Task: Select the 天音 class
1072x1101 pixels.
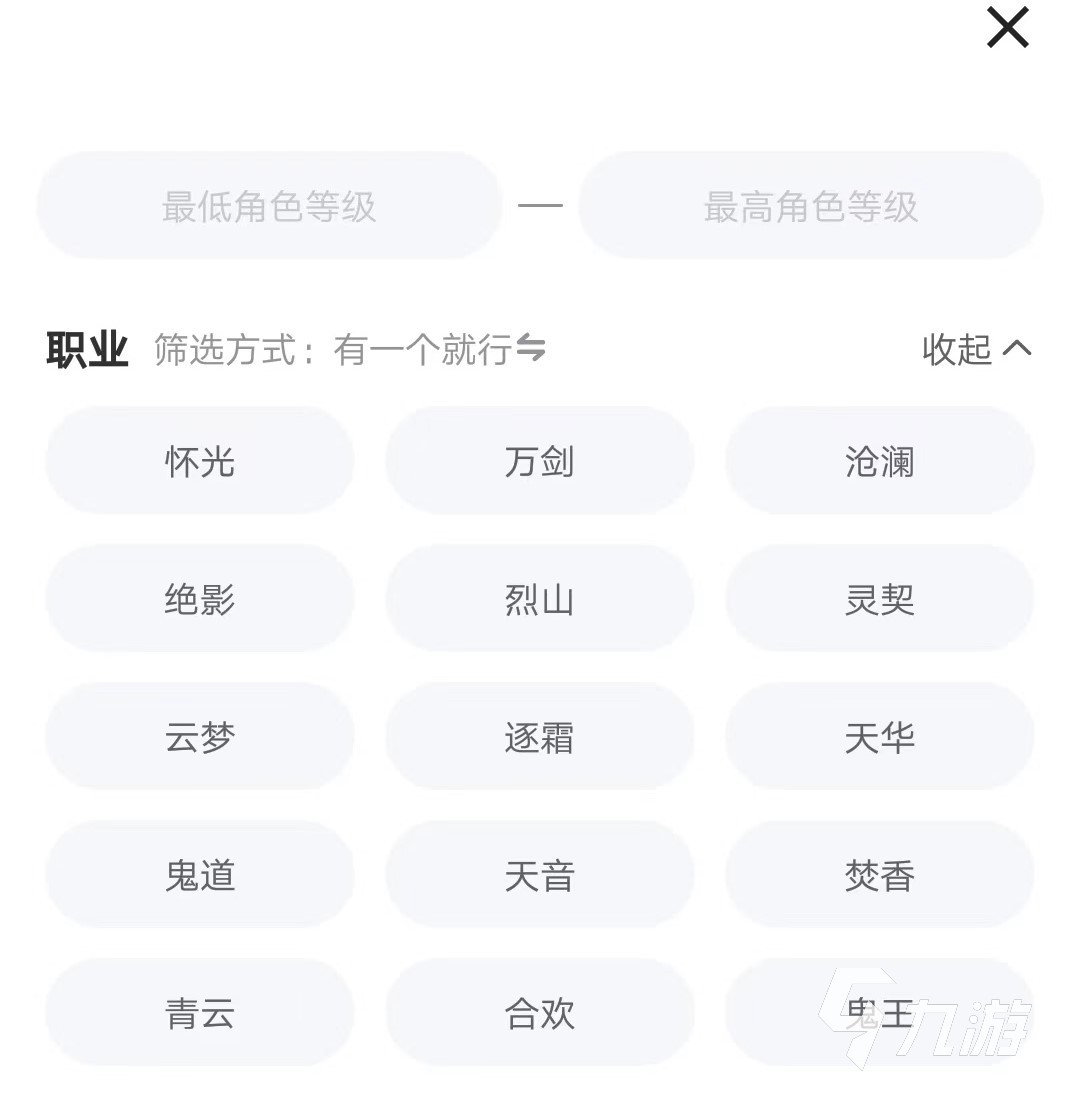Action: [540, 876]
